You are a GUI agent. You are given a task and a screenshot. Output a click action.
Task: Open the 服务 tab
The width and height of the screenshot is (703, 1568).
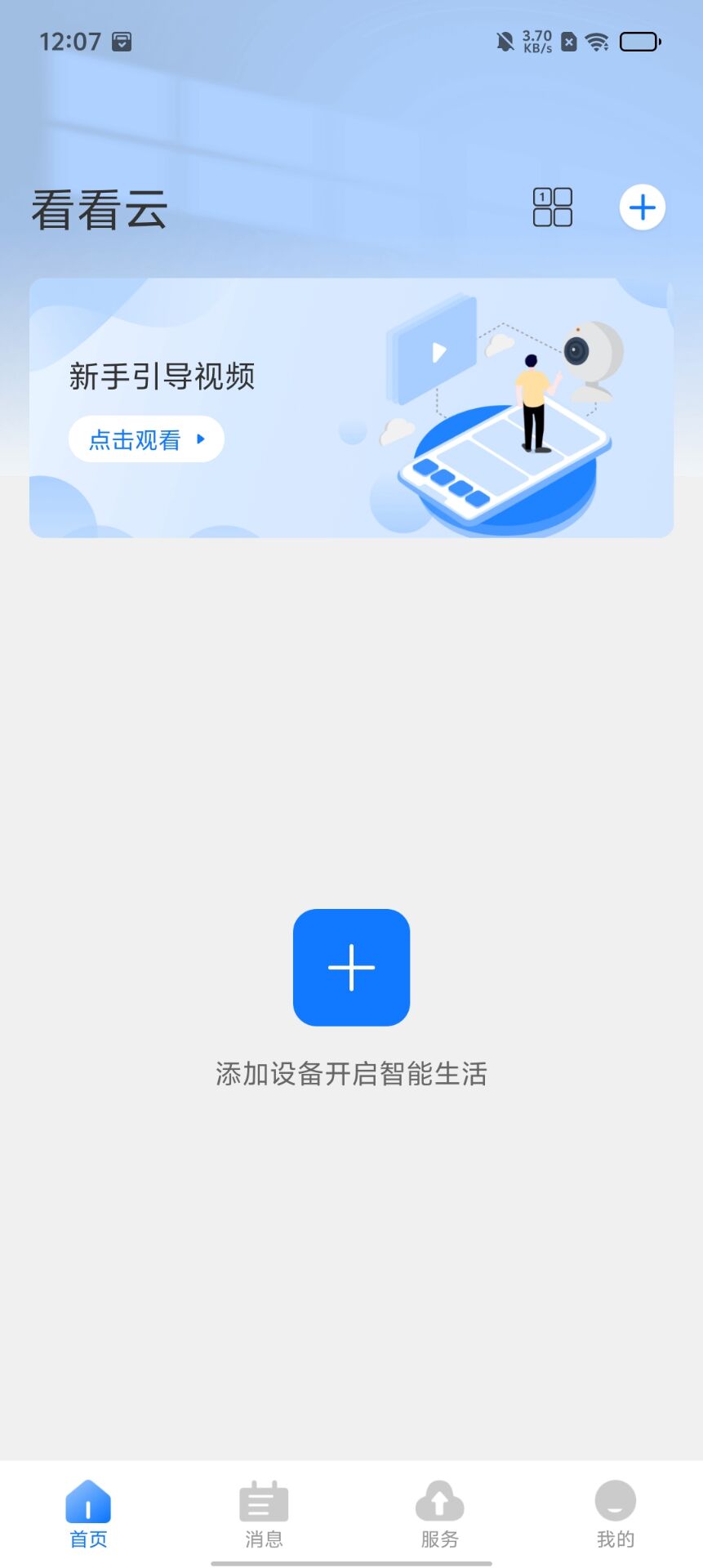[x=439, y=1515]
